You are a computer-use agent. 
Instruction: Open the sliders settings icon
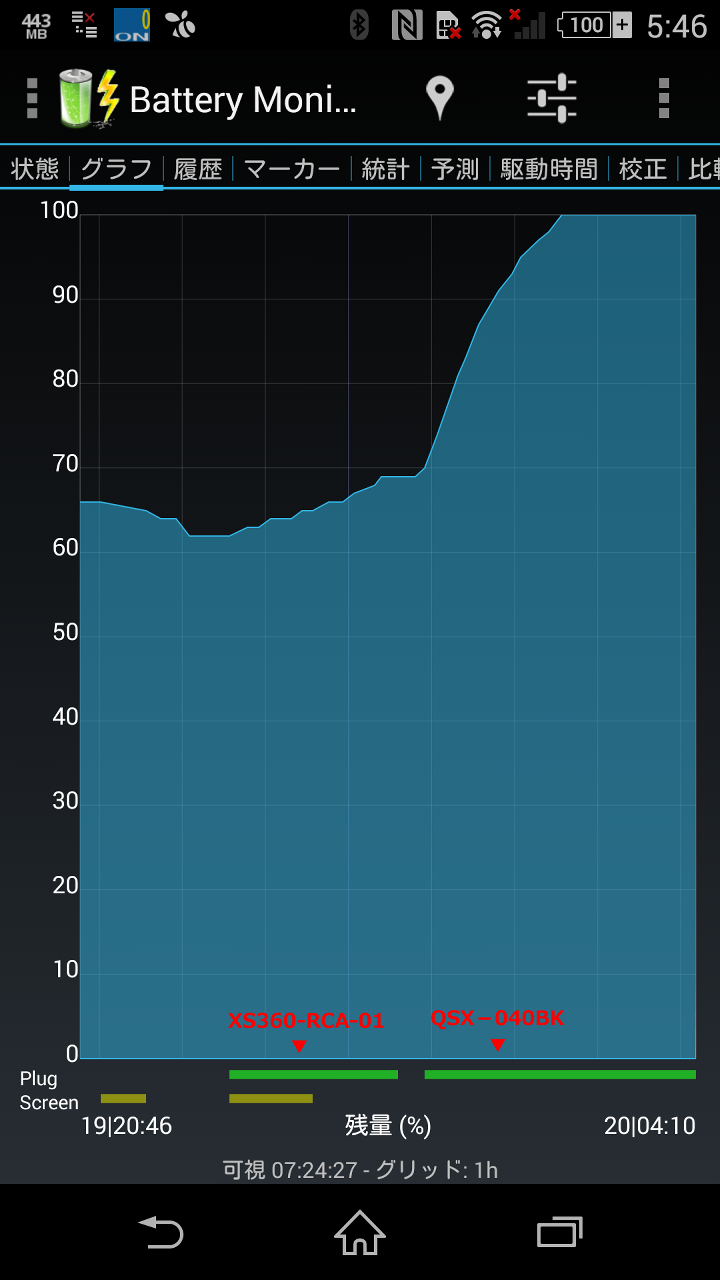click(x=552, y=98)
